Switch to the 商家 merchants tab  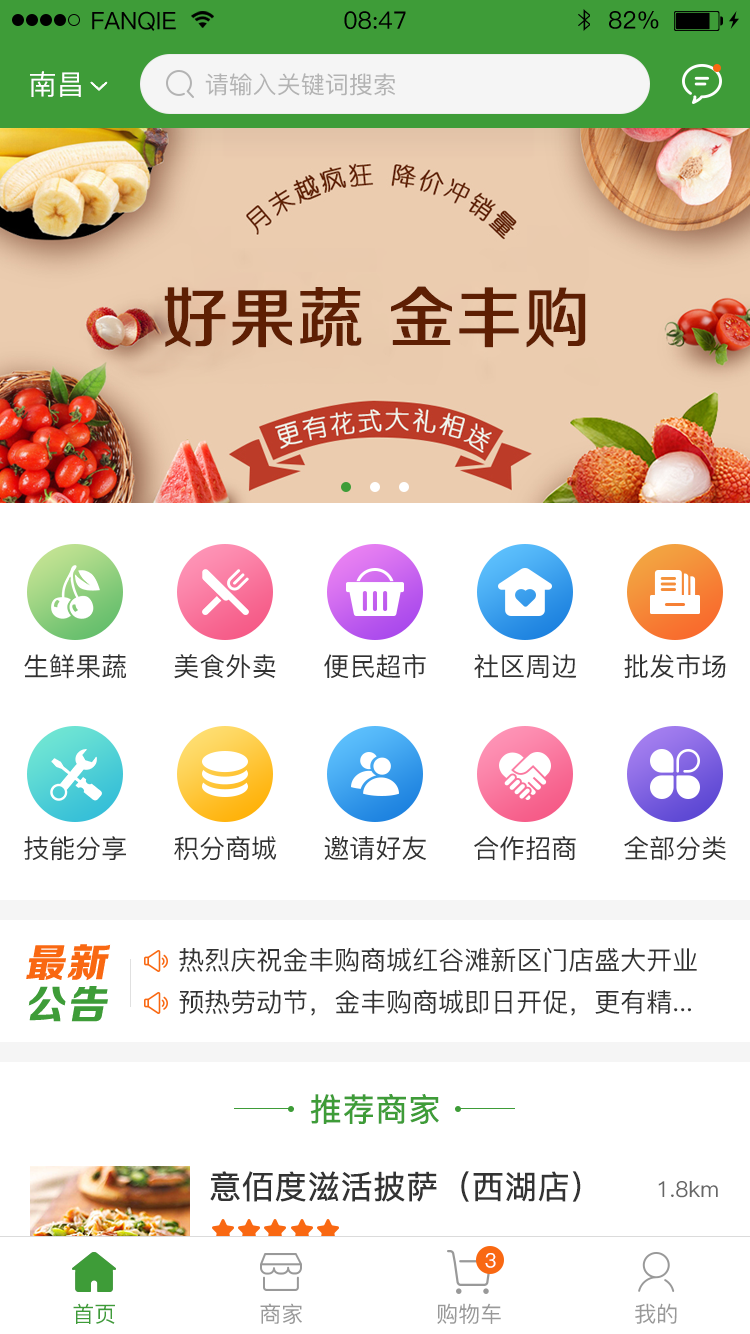(281, 1285)
